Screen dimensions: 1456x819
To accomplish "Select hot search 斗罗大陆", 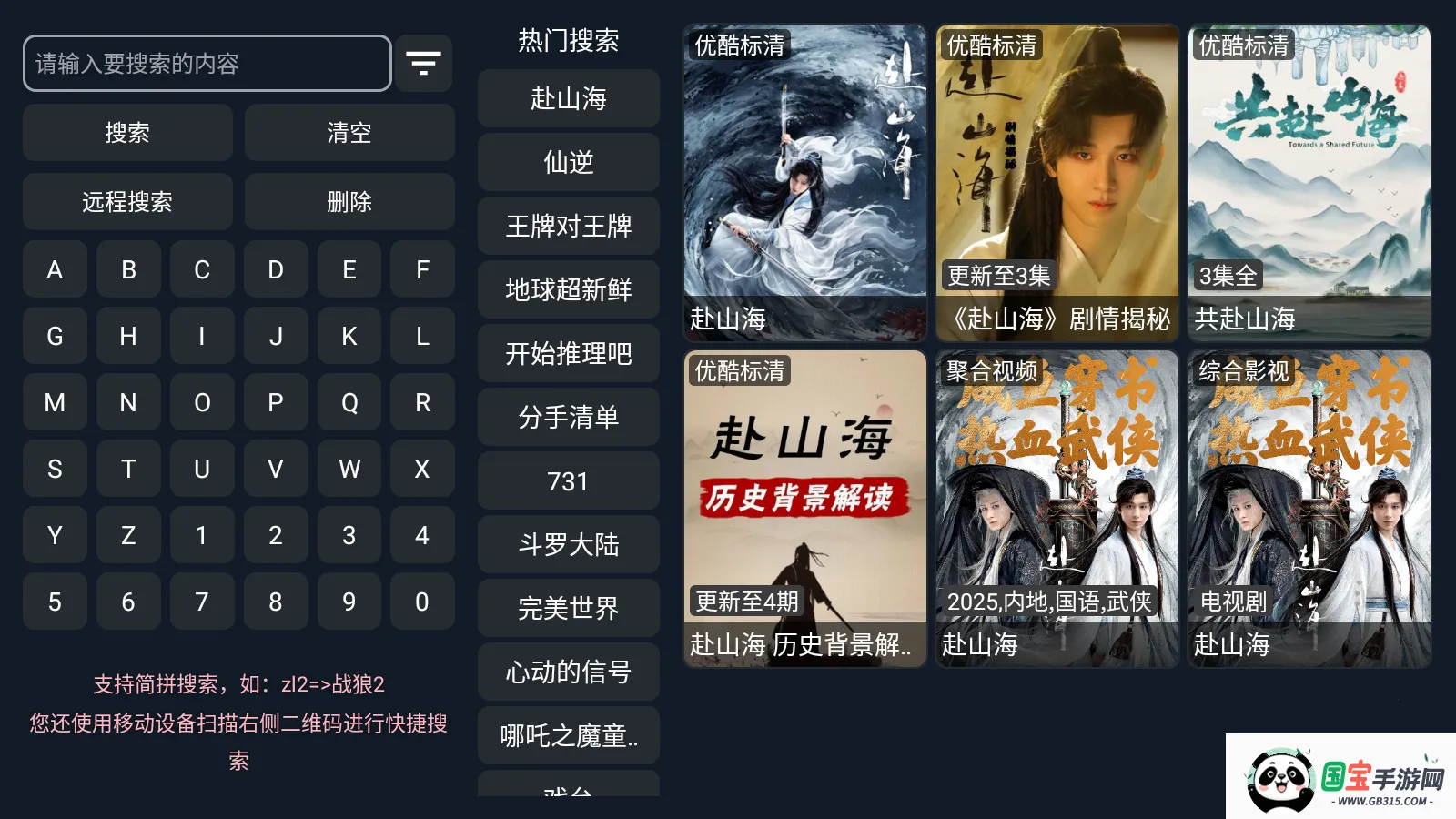I will pos(569,545).
